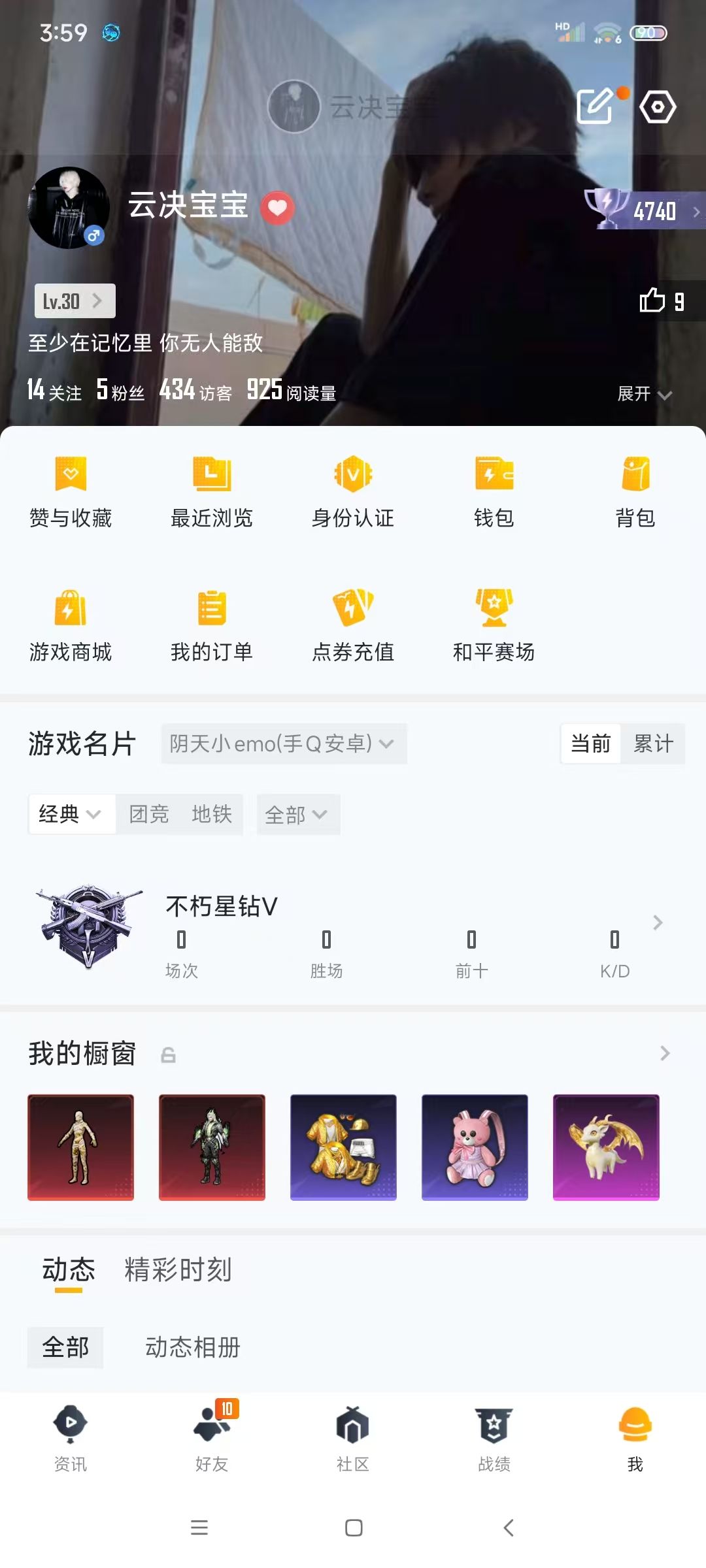This screenshot has height=1568, width=706.
Task: Open the 战绩 stats tab
Action: point(494,1435)
